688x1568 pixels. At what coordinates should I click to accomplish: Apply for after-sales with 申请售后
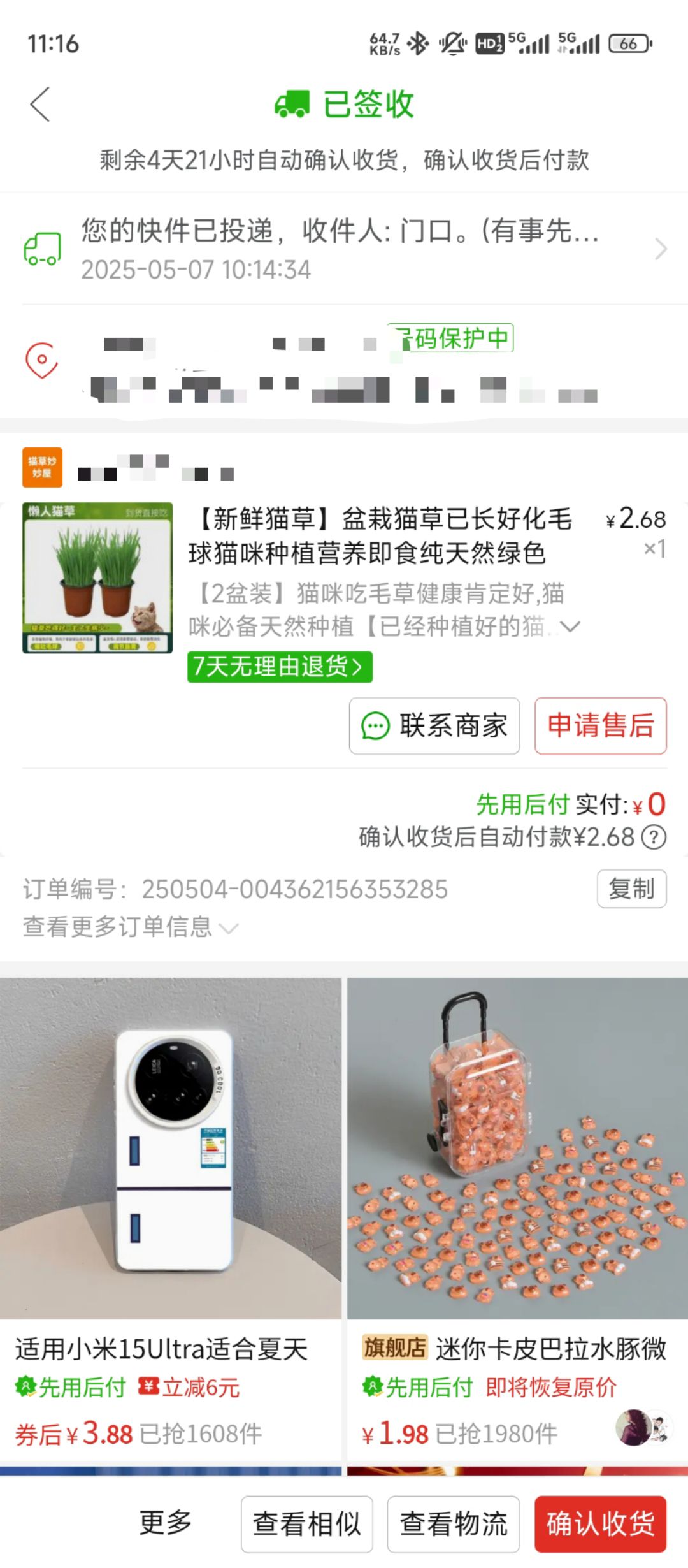click(601, 726)
